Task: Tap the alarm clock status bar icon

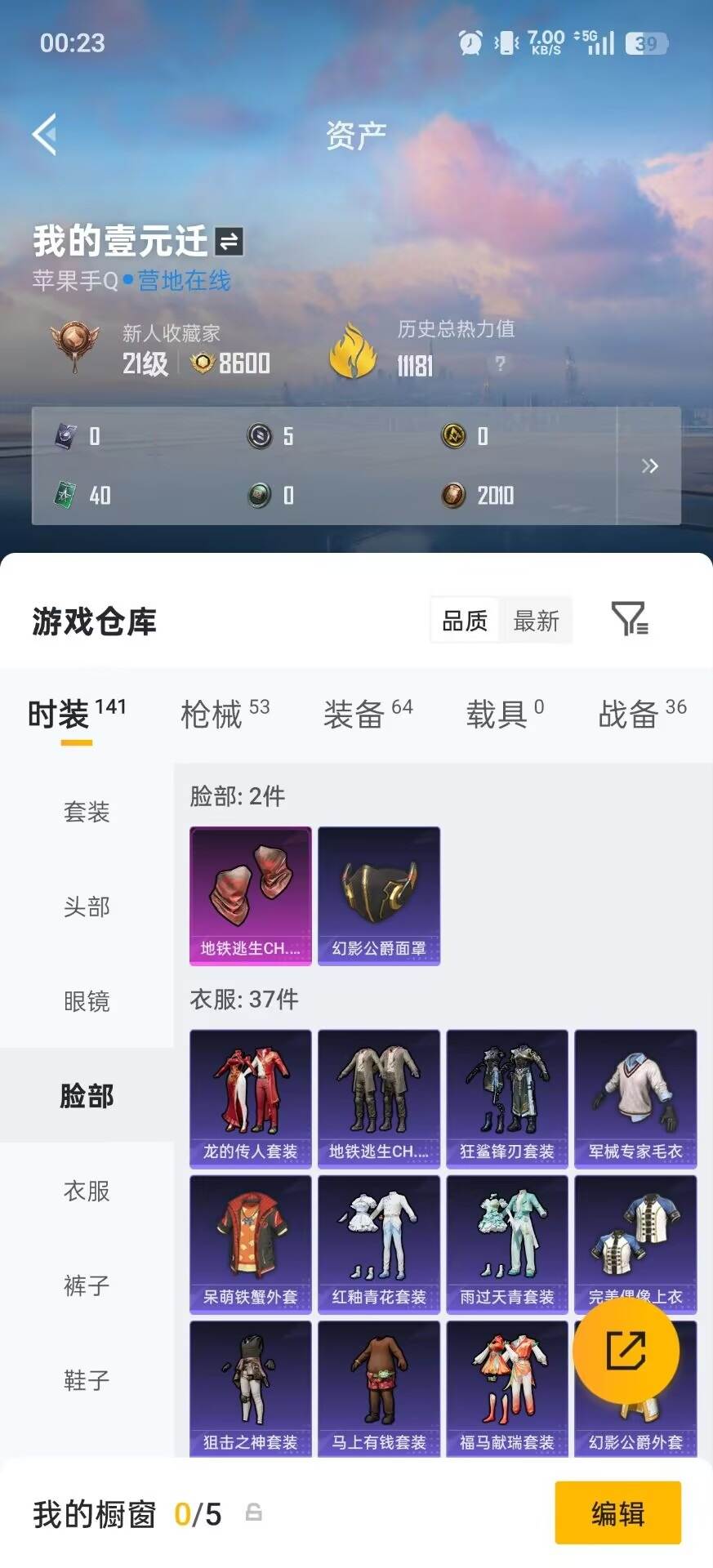Action: (x=468, y=43)
